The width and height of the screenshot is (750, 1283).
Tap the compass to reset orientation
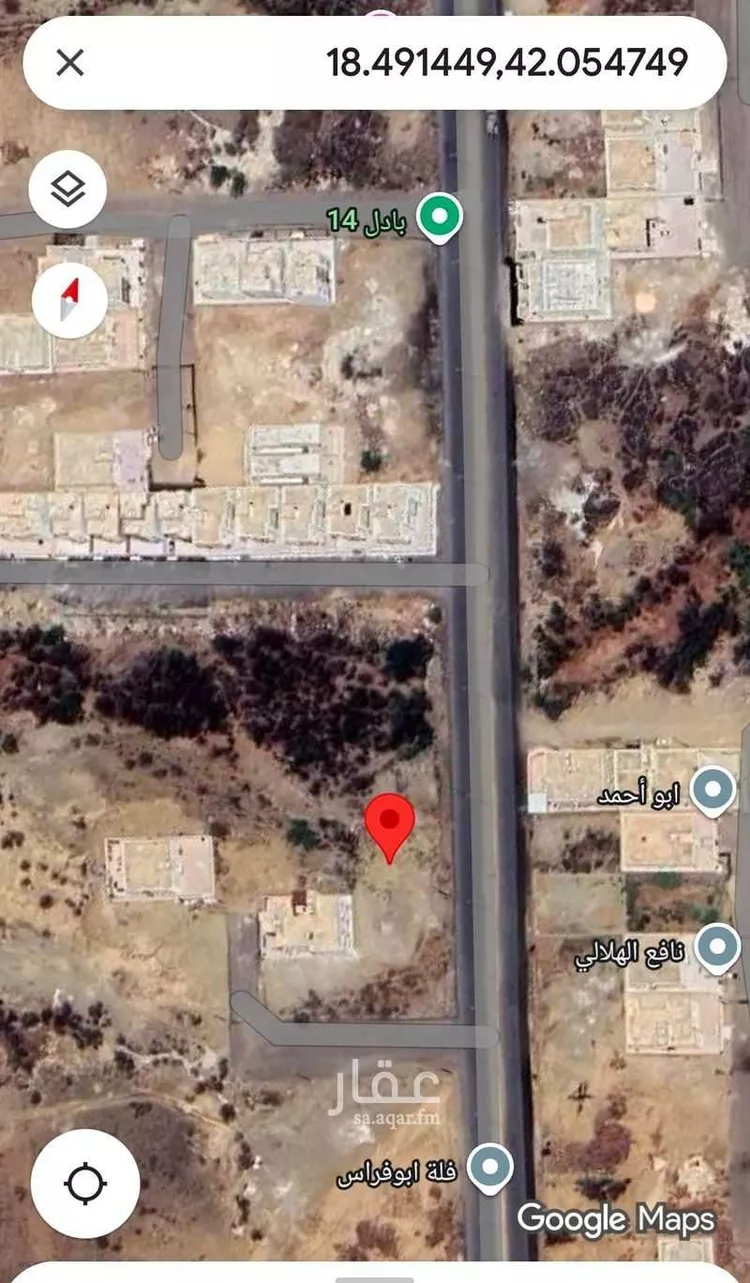click(x=69, y=298)
